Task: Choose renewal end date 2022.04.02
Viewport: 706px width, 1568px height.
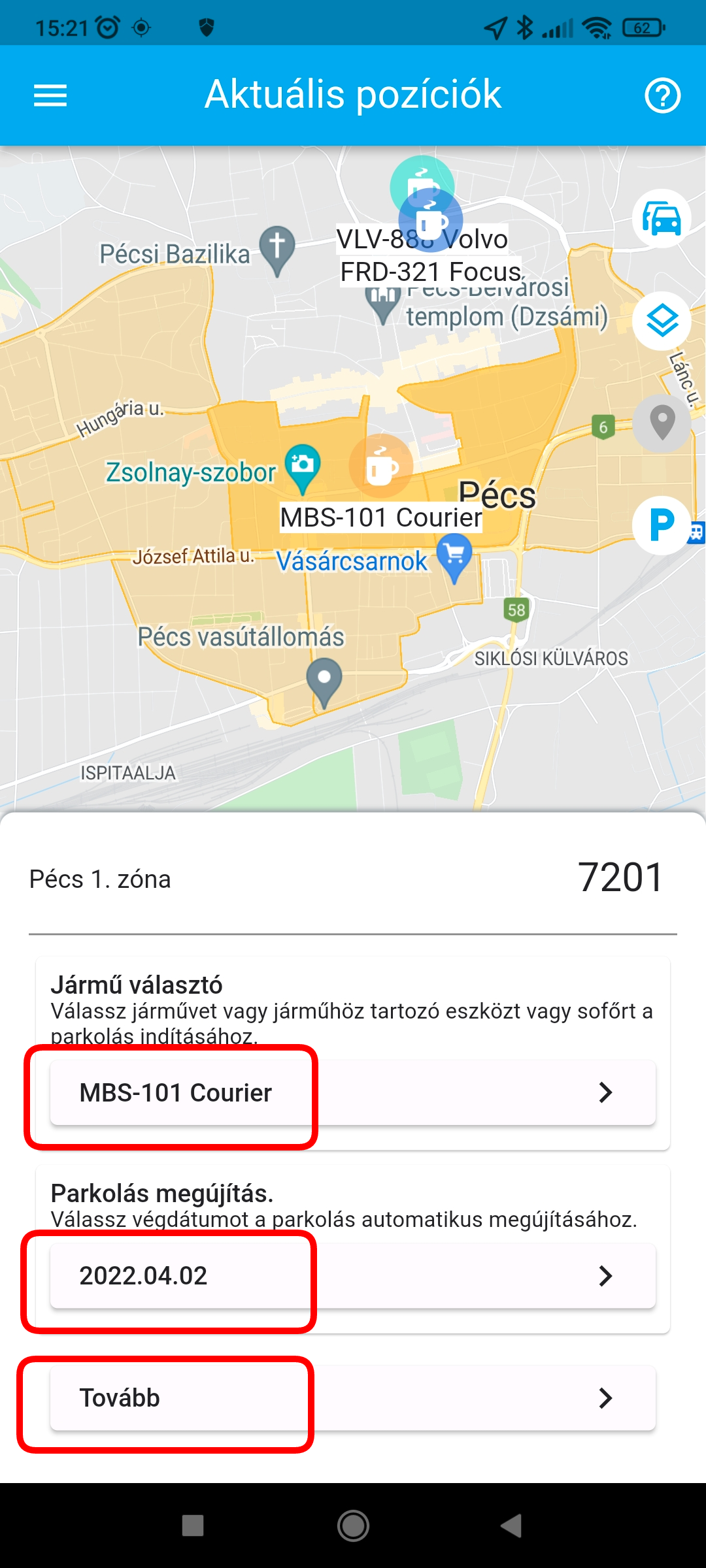Action: [x=353, y=1275]
